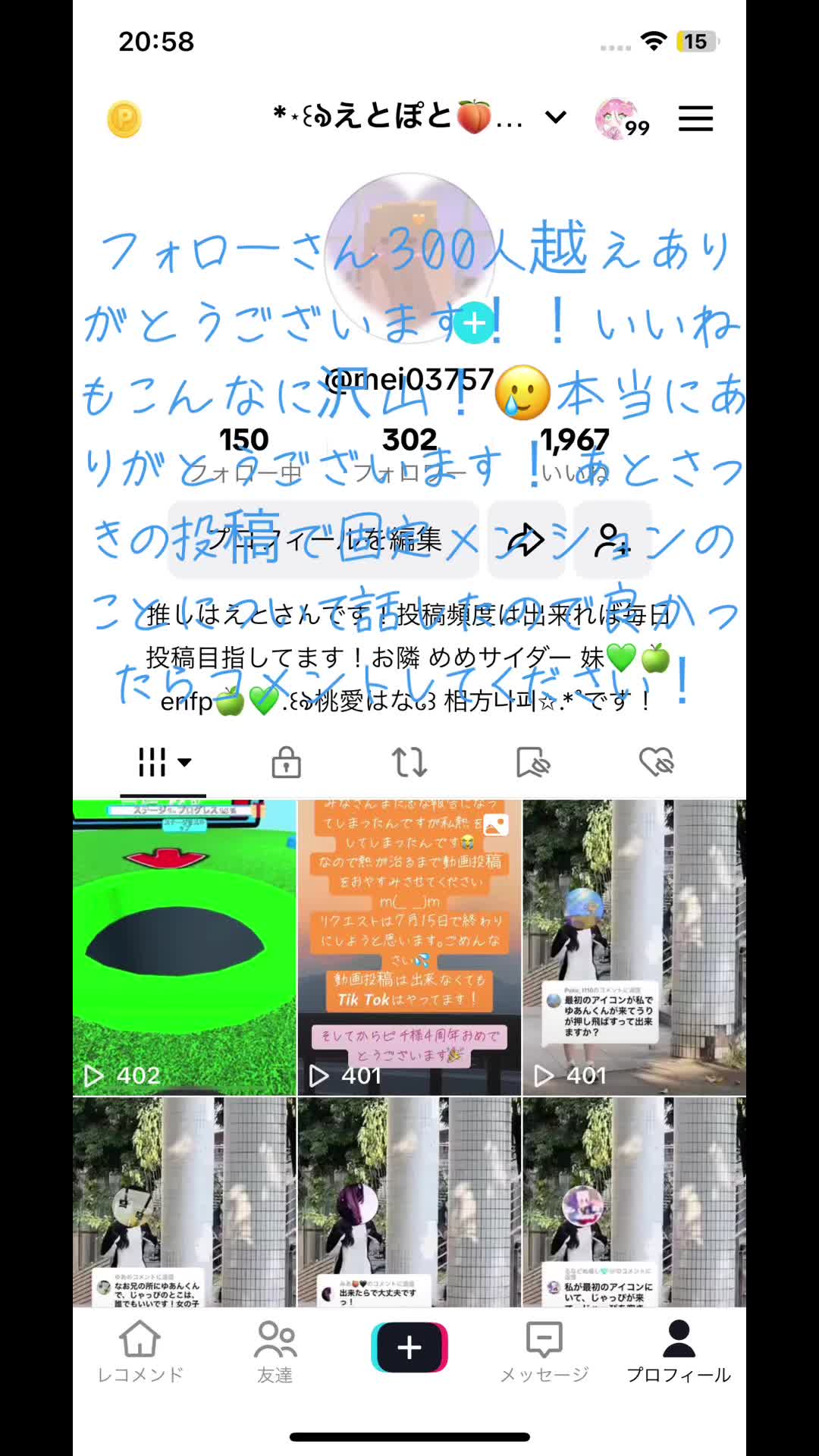Go to the レコメンド tab
819x1456 pixels.
pos(140,1351)
